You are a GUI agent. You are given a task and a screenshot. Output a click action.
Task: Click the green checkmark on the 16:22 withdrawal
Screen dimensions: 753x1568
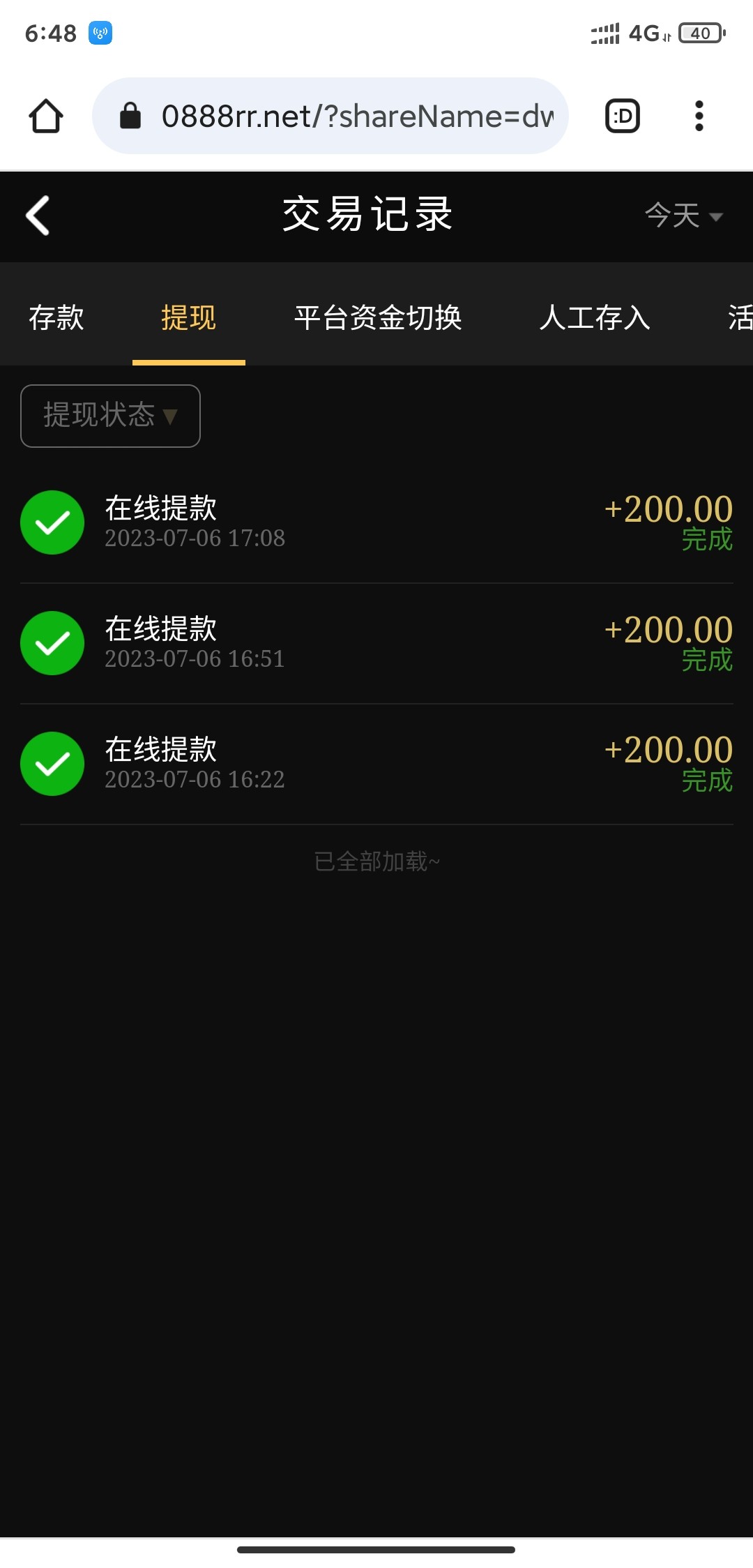(x=52, y=763)
